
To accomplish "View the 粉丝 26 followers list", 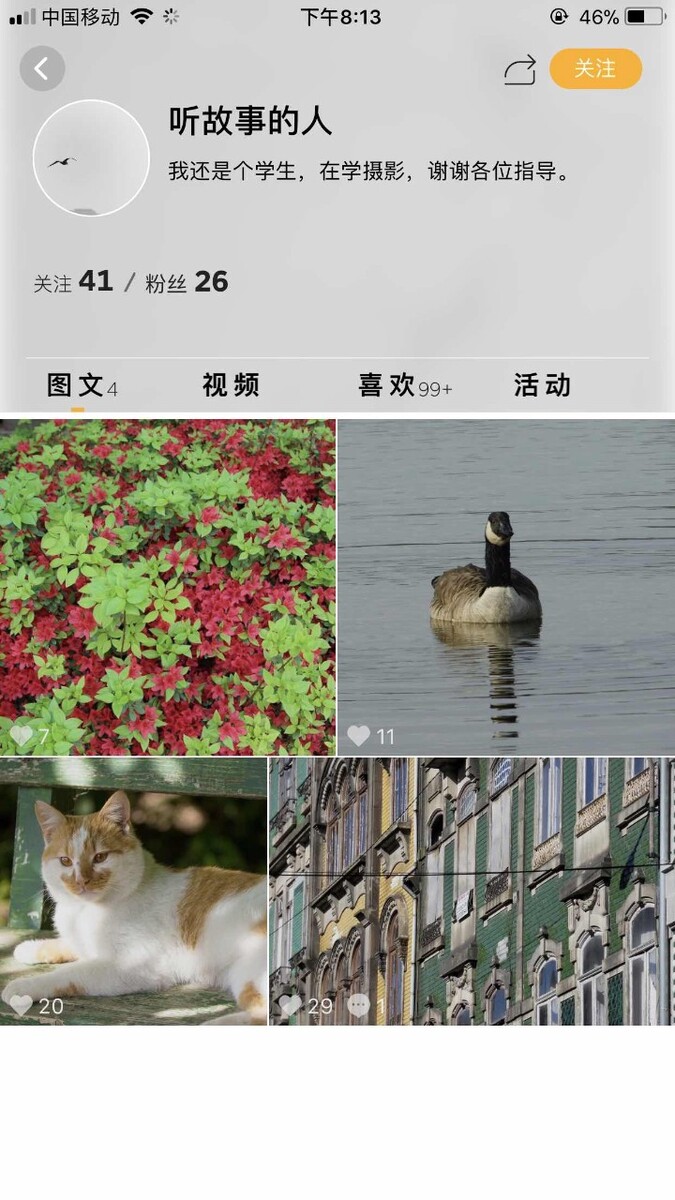I will [187, 282].
